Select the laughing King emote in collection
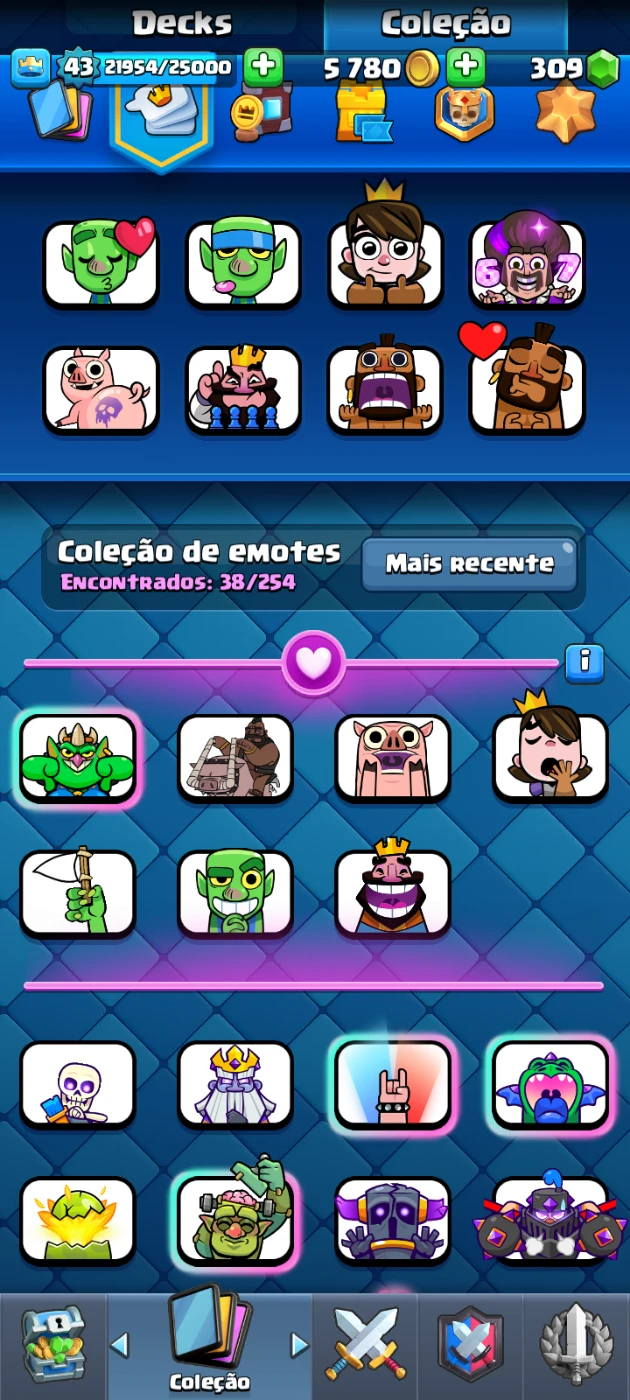This screenshot has width=630, height=1400. pyautogui.click(x=393, y=893)
